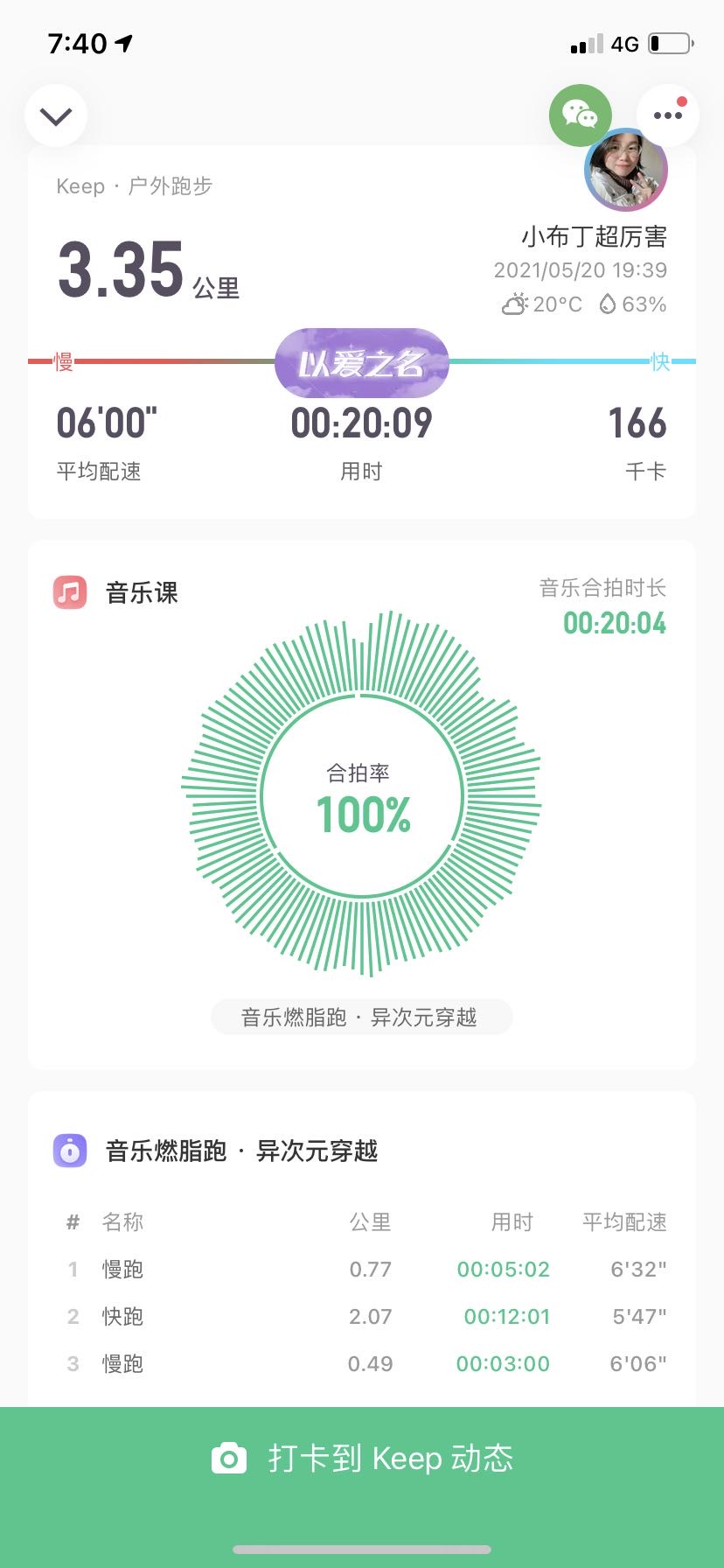This screenshot has height=1568, width=724.
Task: Open the three-dot more options menu
Action: click(x=667, y=115)
